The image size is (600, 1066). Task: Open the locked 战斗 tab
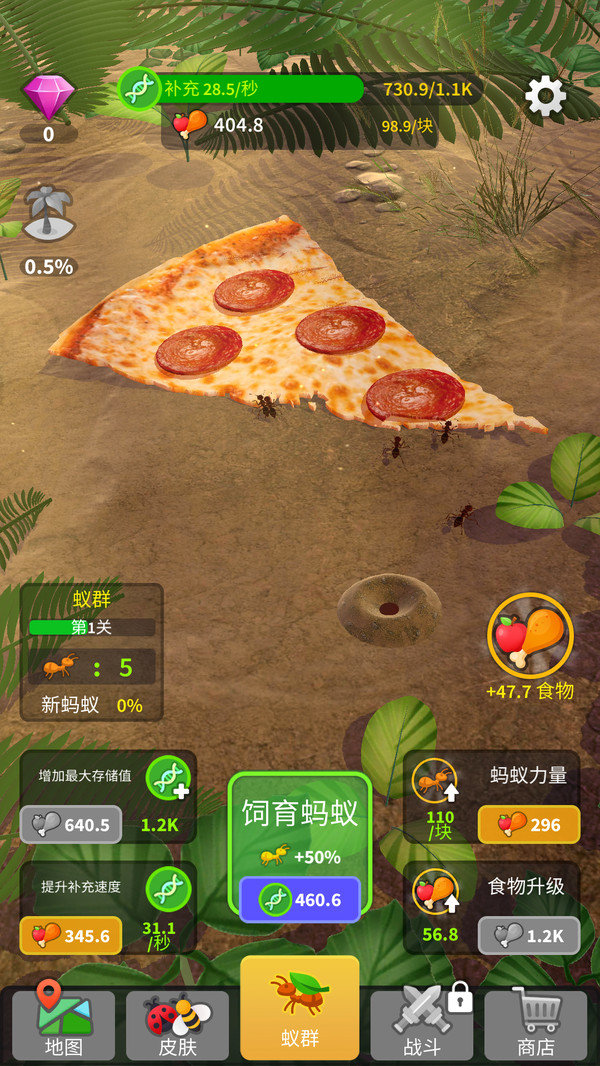pyautogui.click(x=420, y=1022)
